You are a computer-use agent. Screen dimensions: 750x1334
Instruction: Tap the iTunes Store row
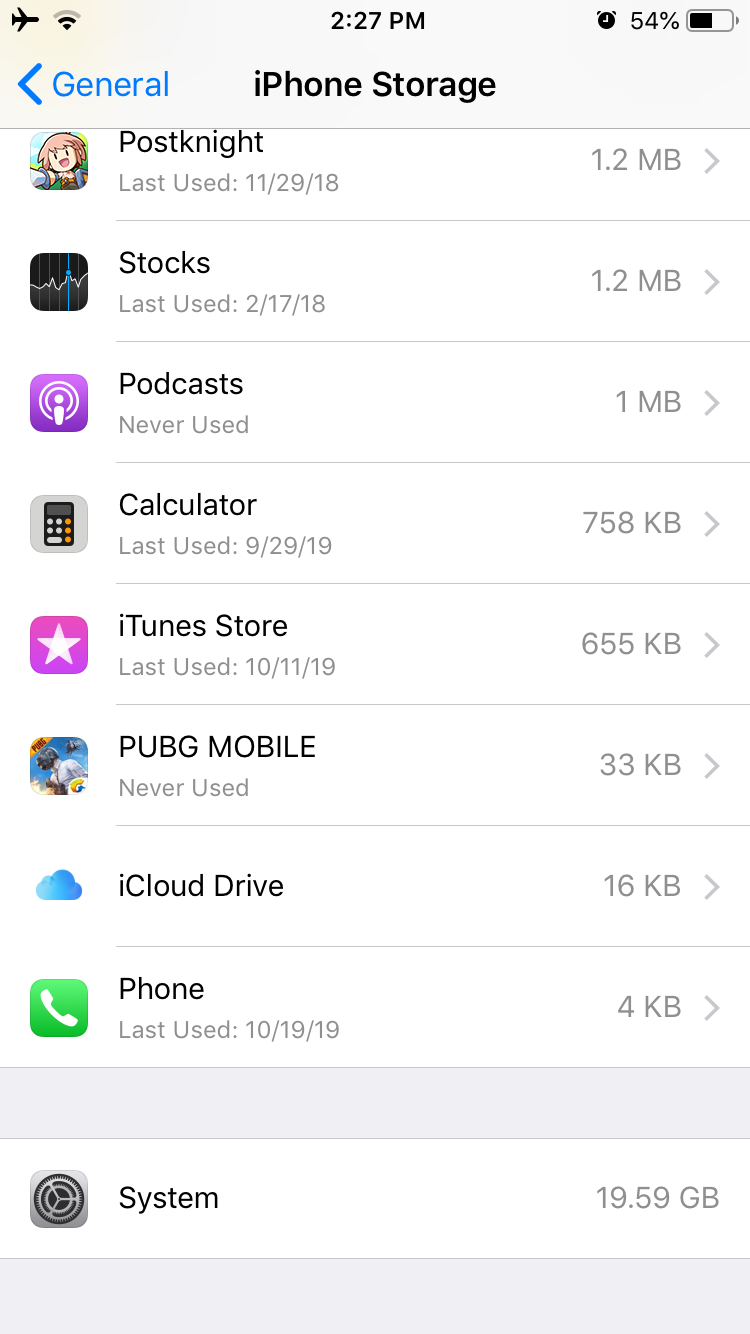tap(375, 645)
